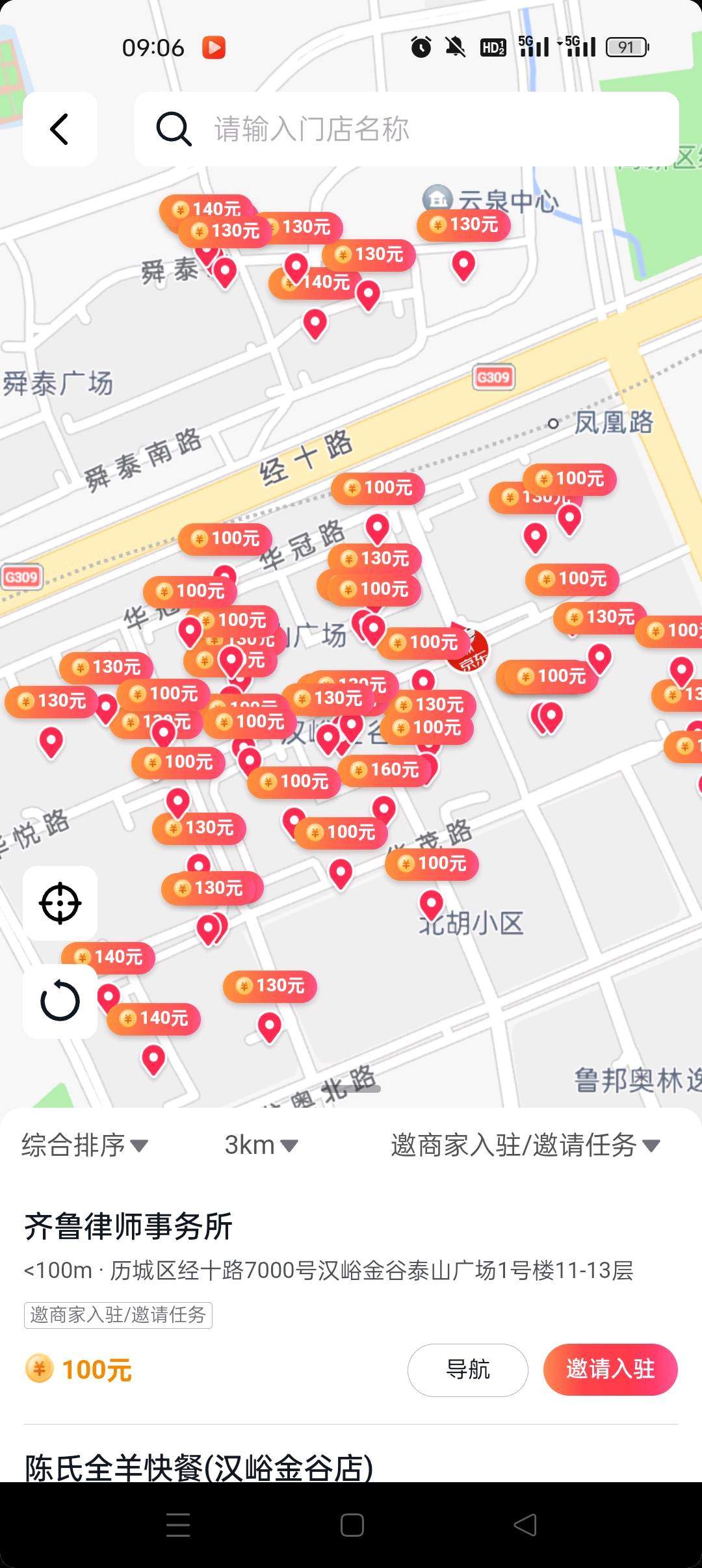Open the search by tapping the magnifier icon
The width and height of the screenshot is (702, 1568).
(172, 128)
